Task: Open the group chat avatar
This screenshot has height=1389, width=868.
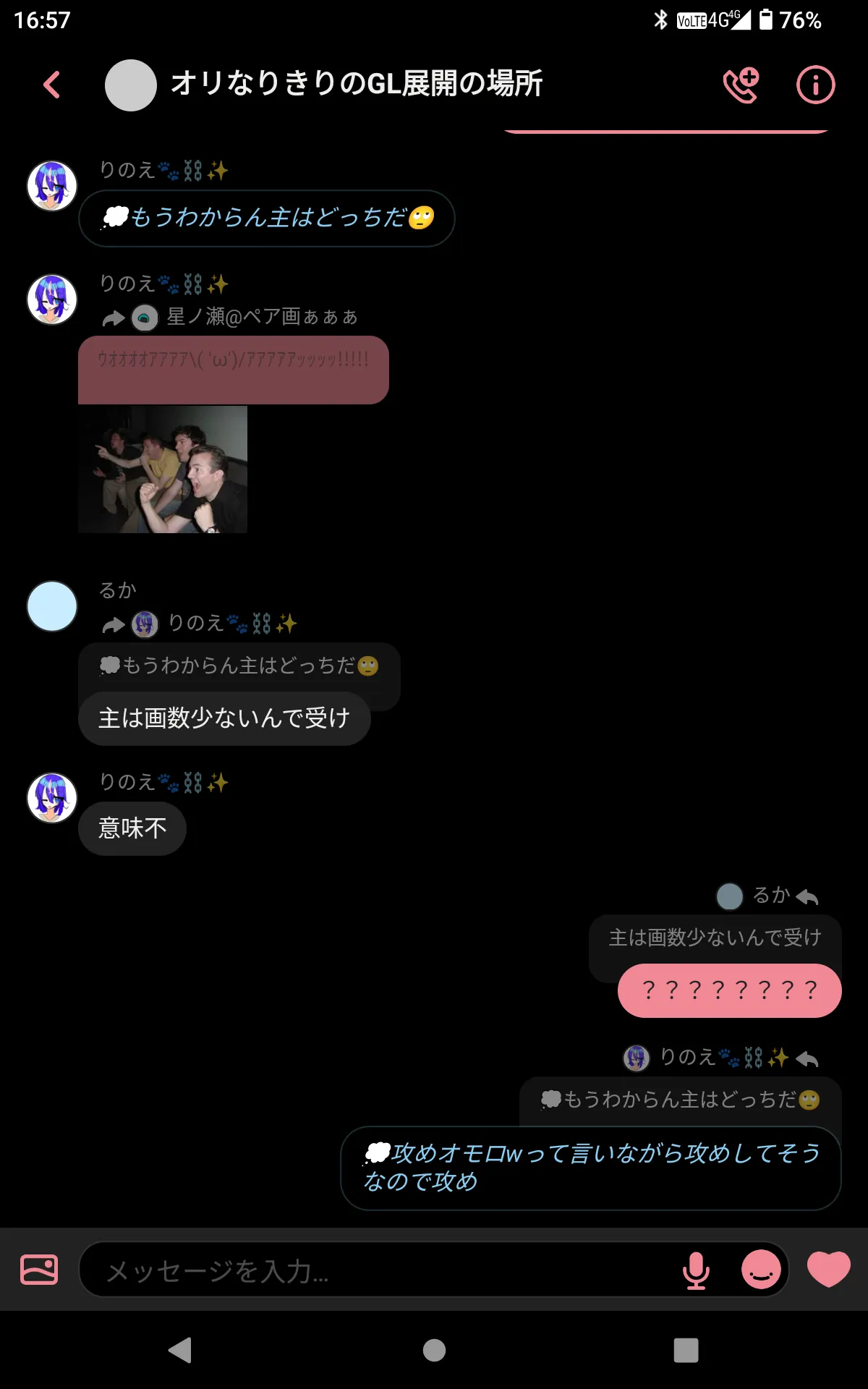Action: [x=131, y=85]
